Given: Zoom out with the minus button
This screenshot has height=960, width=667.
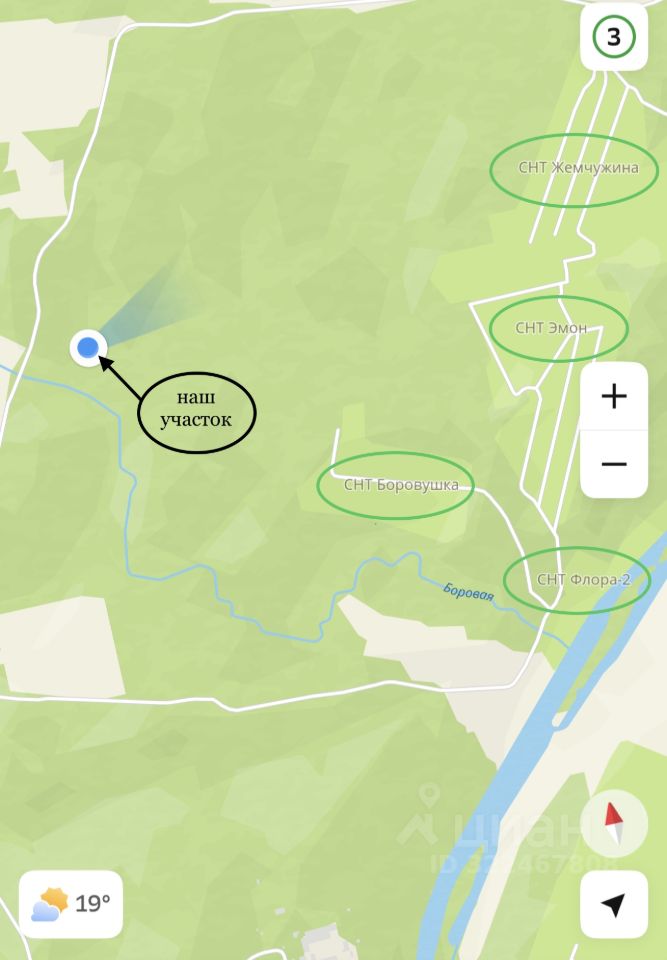Looking at the screenshot, I should [614, 464].
